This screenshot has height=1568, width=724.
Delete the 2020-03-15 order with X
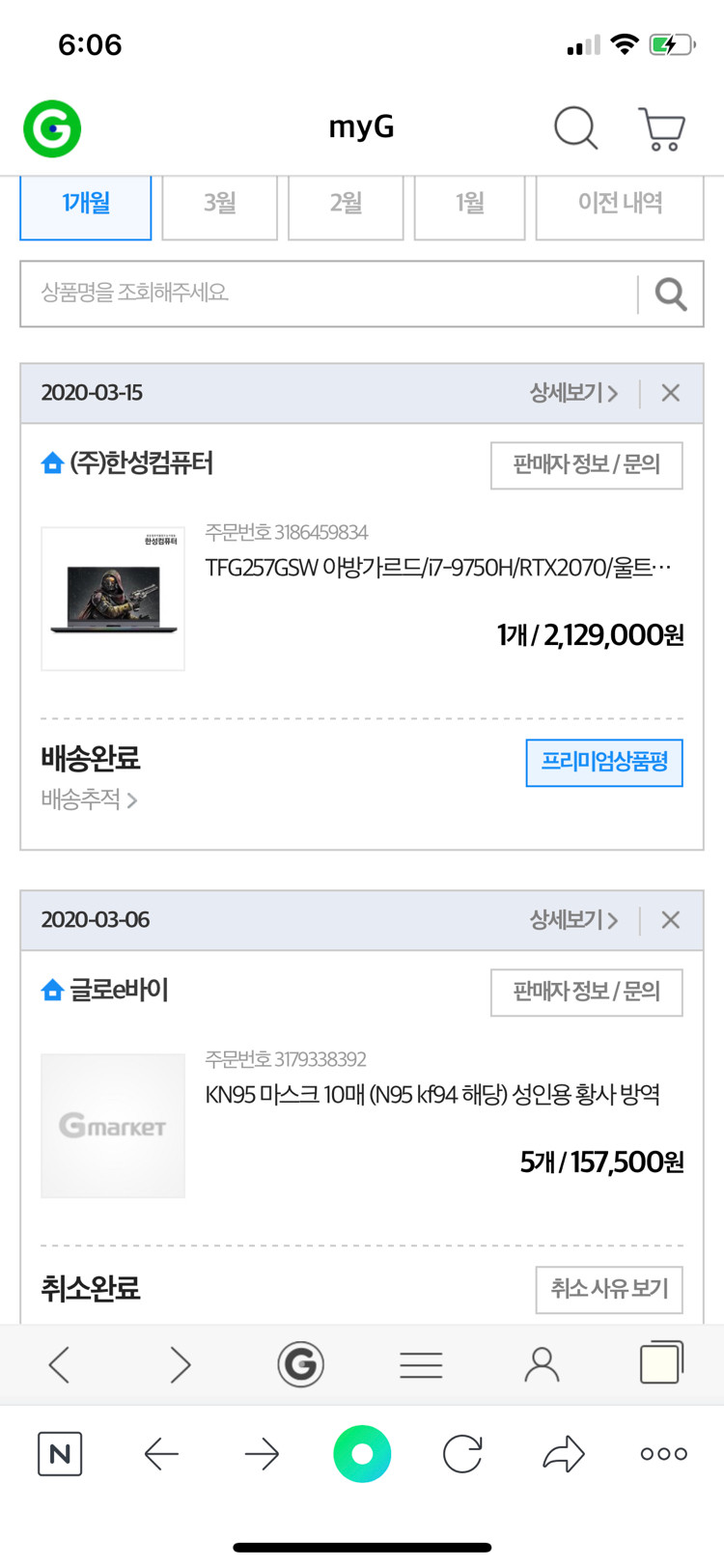click(x=671, y=393)
